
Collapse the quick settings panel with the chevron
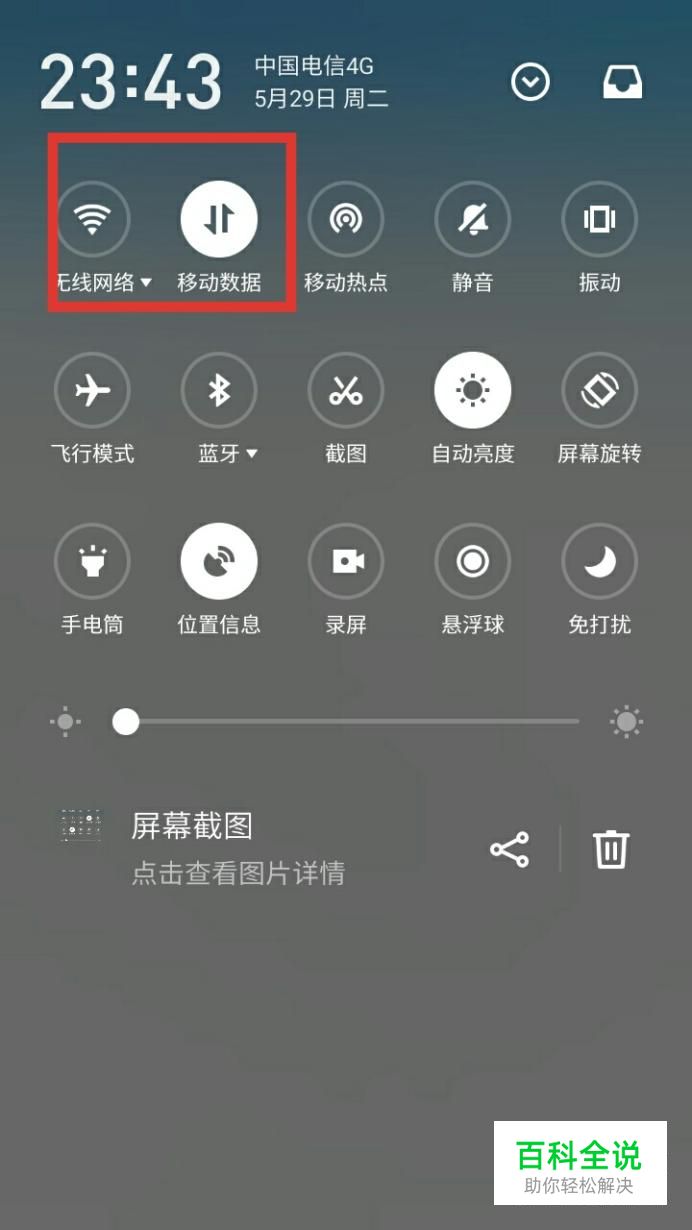point(530,83)
